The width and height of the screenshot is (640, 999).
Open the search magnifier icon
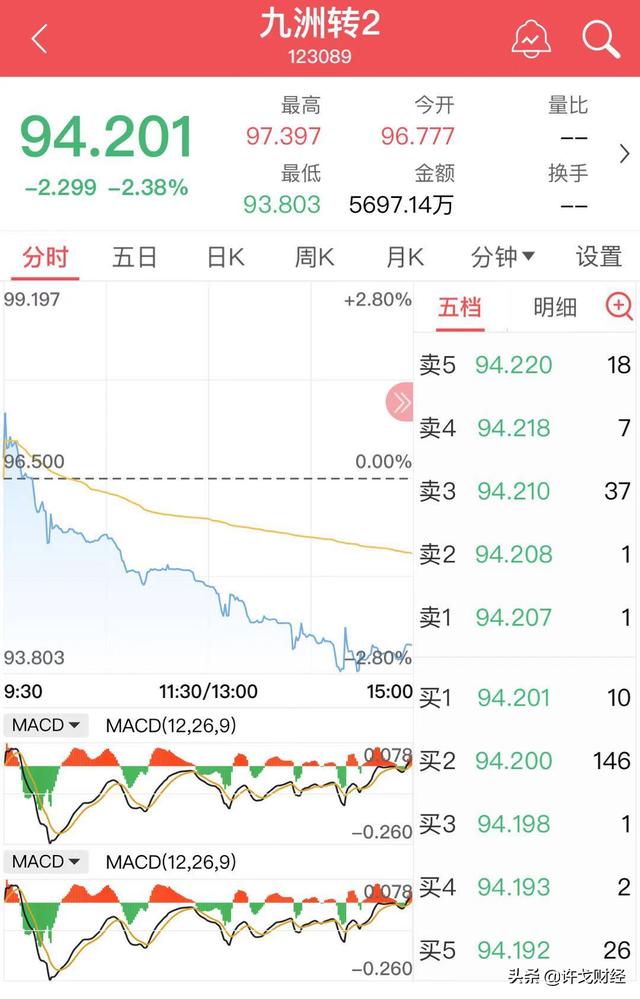point(601,39)
